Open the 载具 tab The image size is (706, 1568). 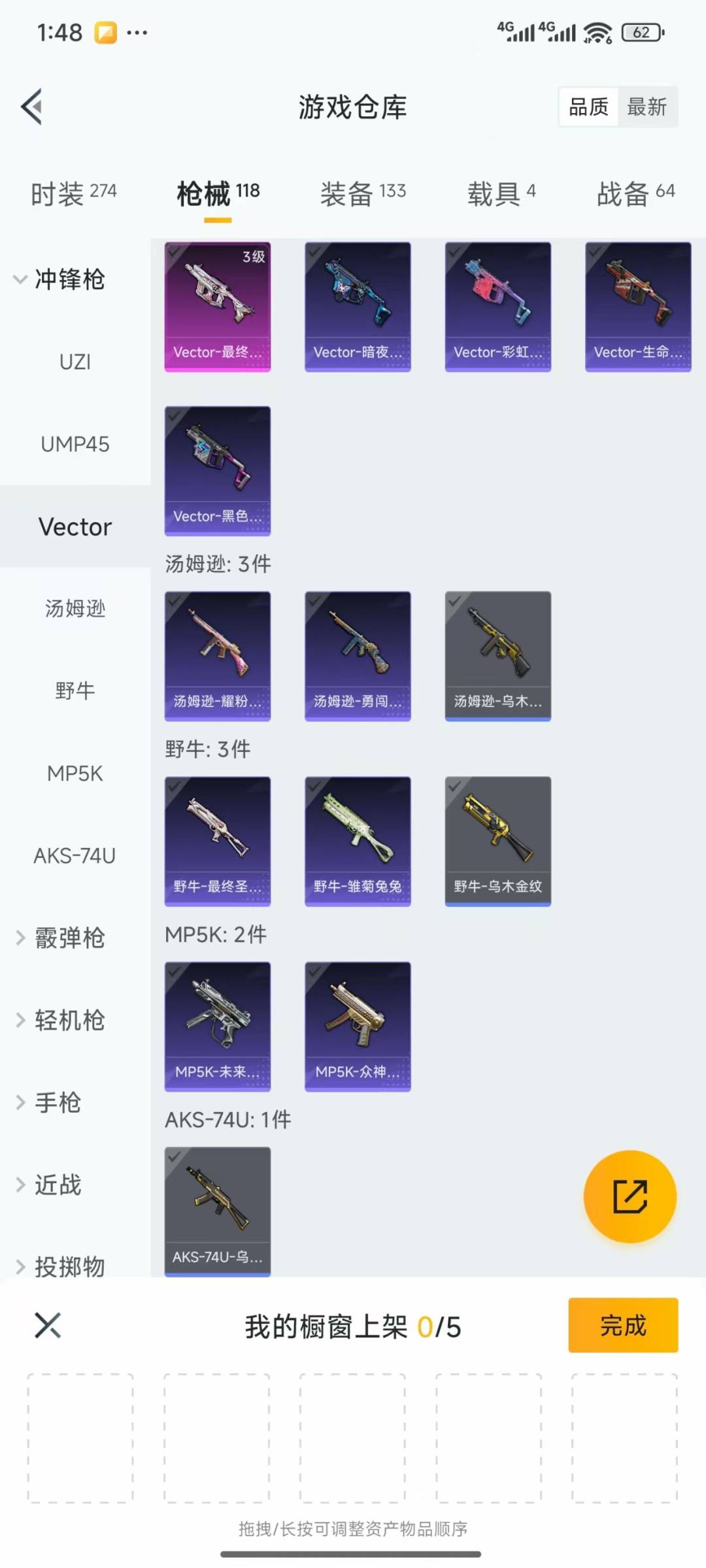[501, 193]
